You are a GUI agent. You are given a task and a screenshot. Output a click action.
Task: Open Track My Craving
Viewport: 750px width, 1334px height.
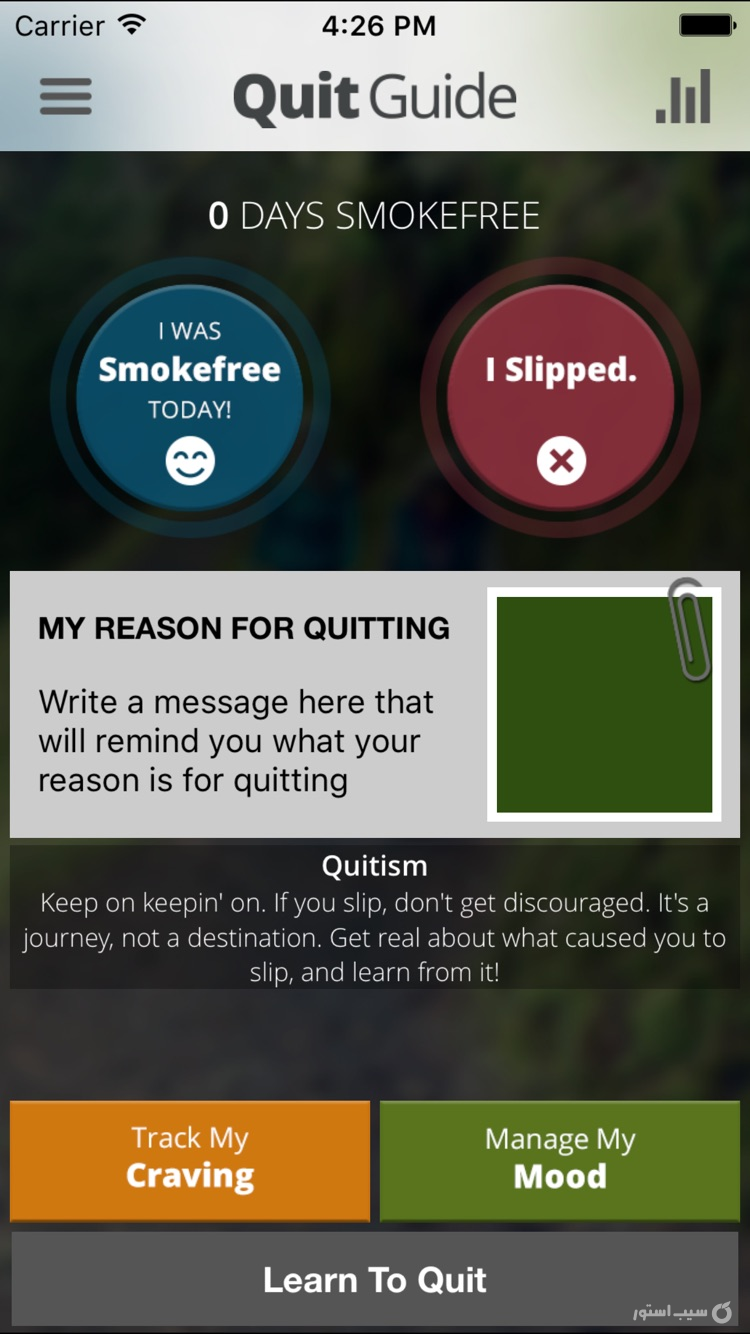(189, 1160)
